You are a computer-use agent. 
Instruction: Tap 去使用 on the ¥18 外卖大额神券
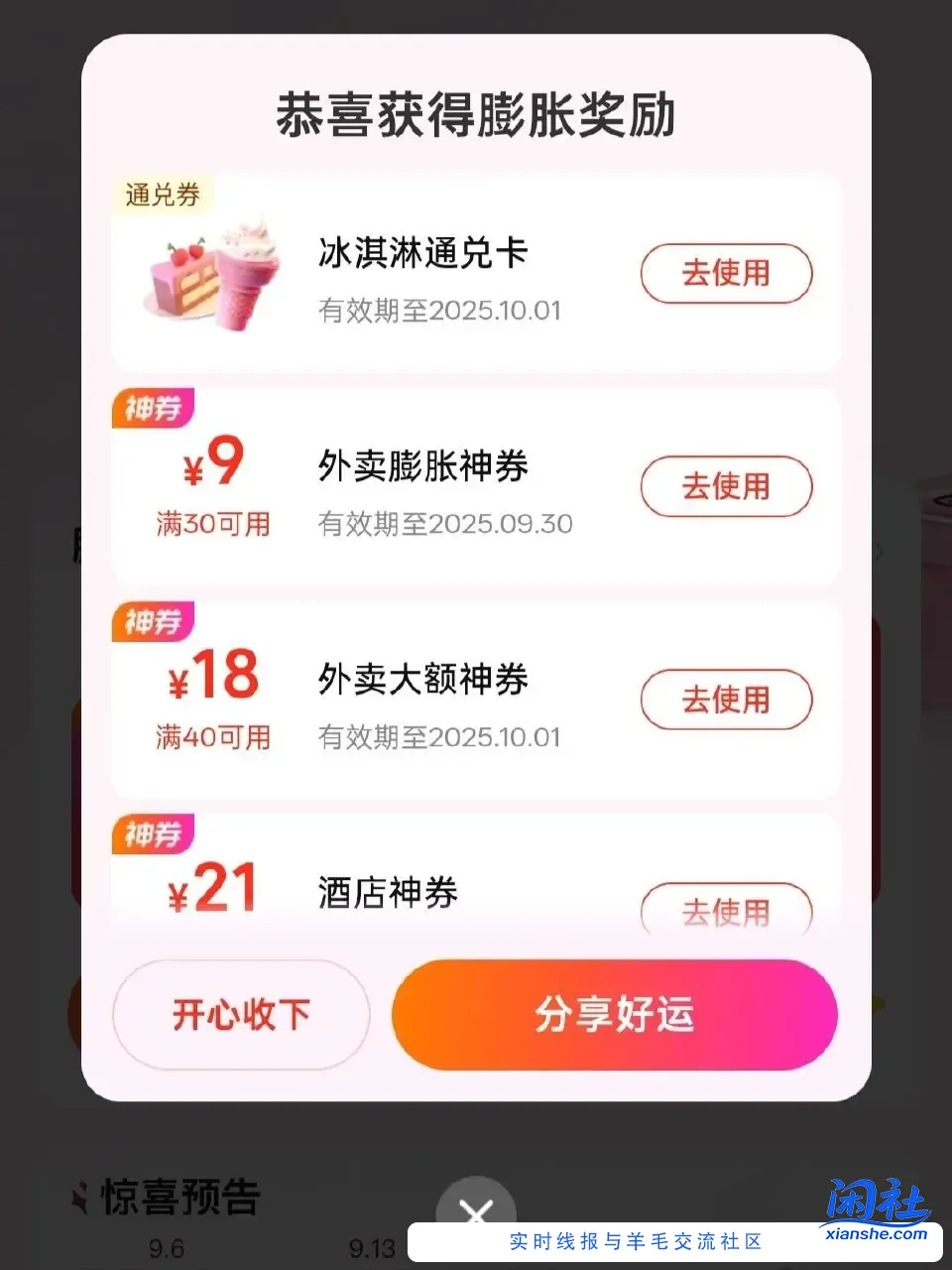coord(726,699)
